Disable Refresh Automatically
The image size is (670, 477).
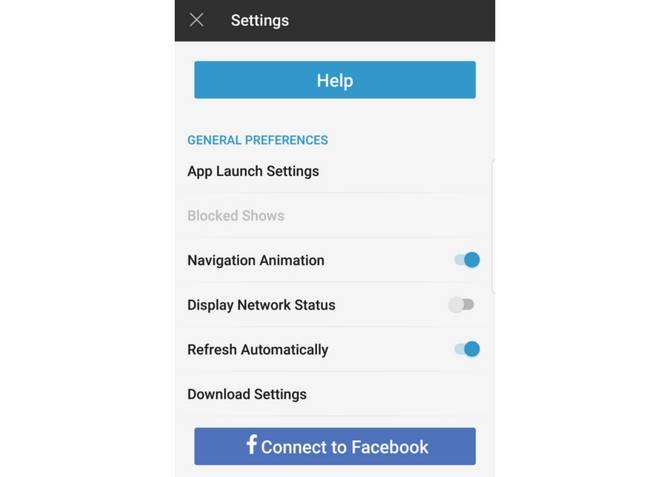[466, 349]
